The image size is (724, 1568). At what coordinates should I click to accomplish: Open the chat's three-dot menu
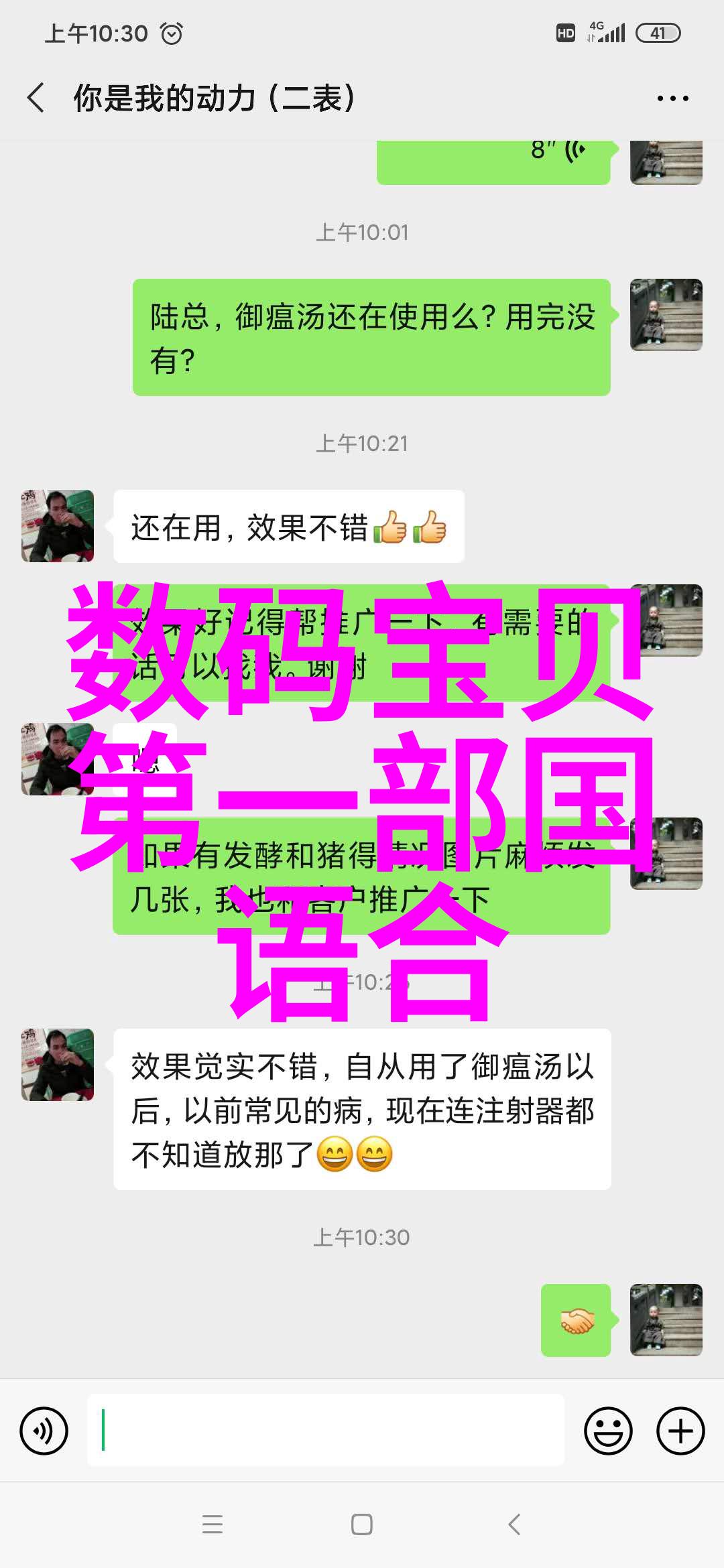point(672,99)
